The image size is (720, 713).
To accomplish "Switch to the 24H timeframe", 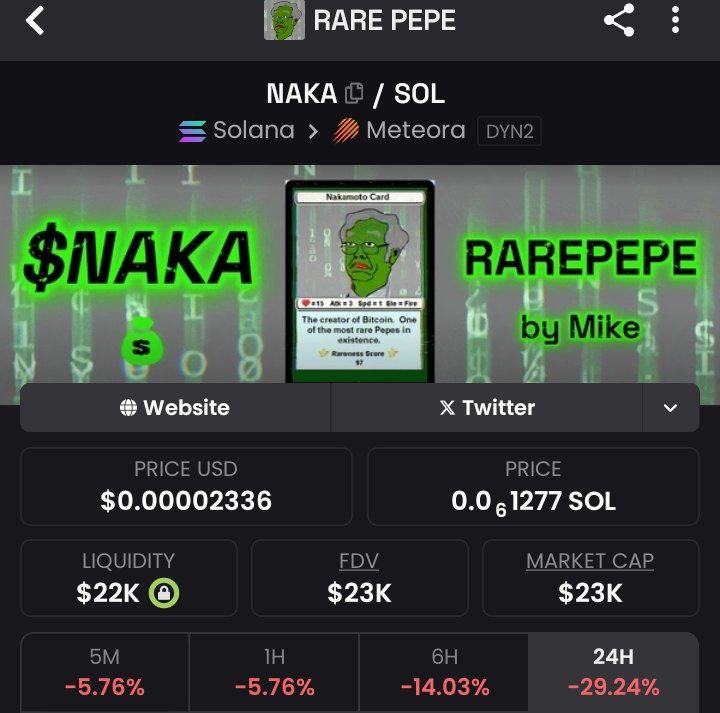I will tap(613, 672).
